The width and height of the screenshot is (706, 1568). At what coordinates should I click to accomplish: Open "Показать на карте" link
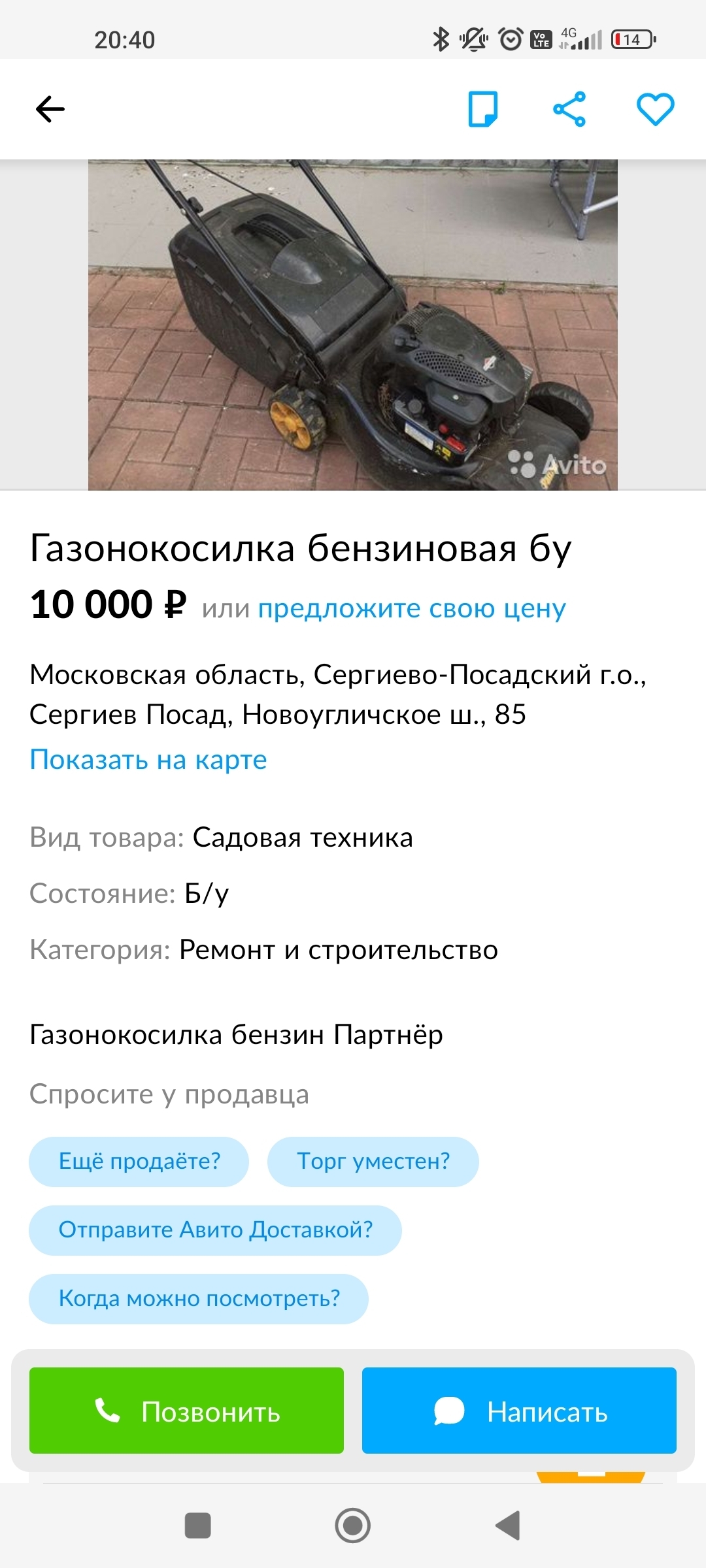[x=148, y=760]
